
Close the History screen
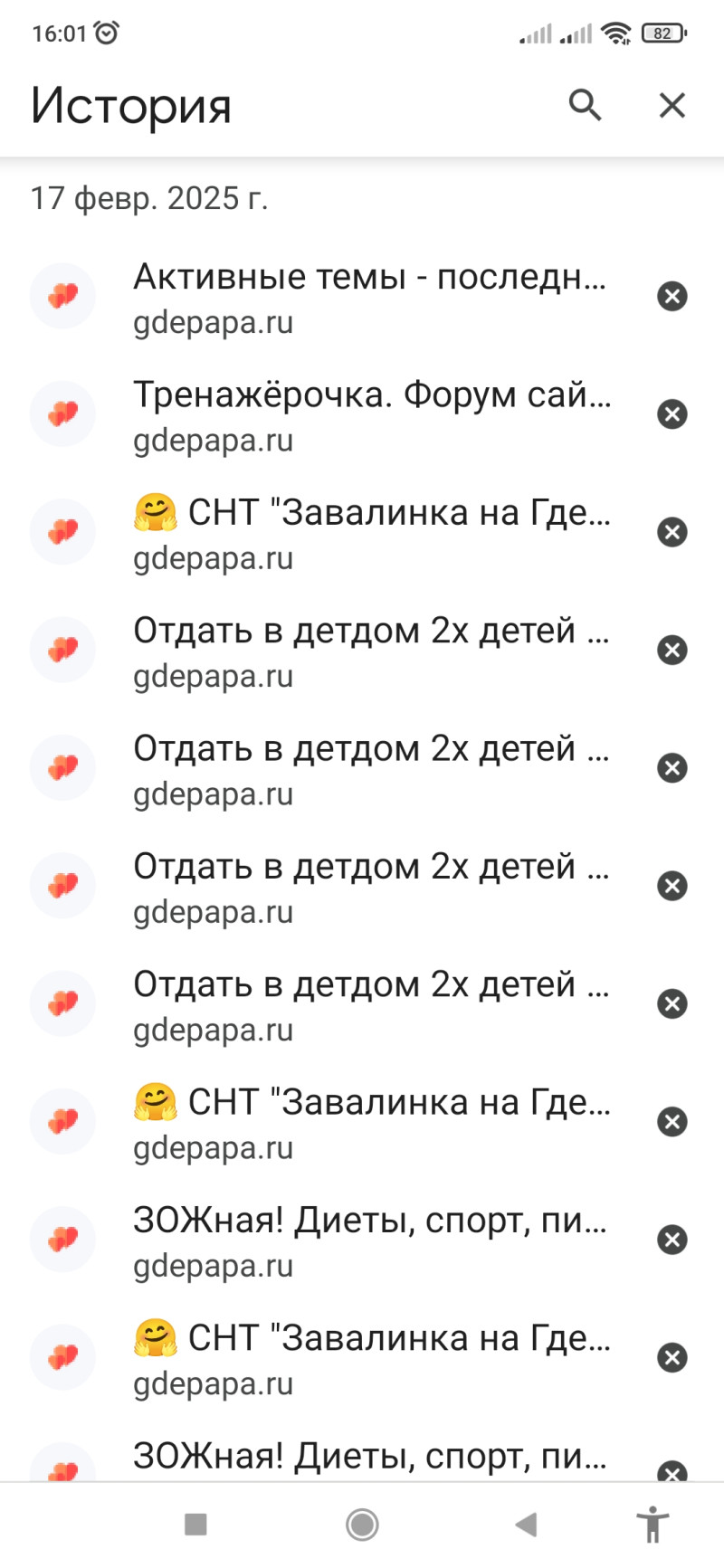pyautogui.click(x=672, y=105)
